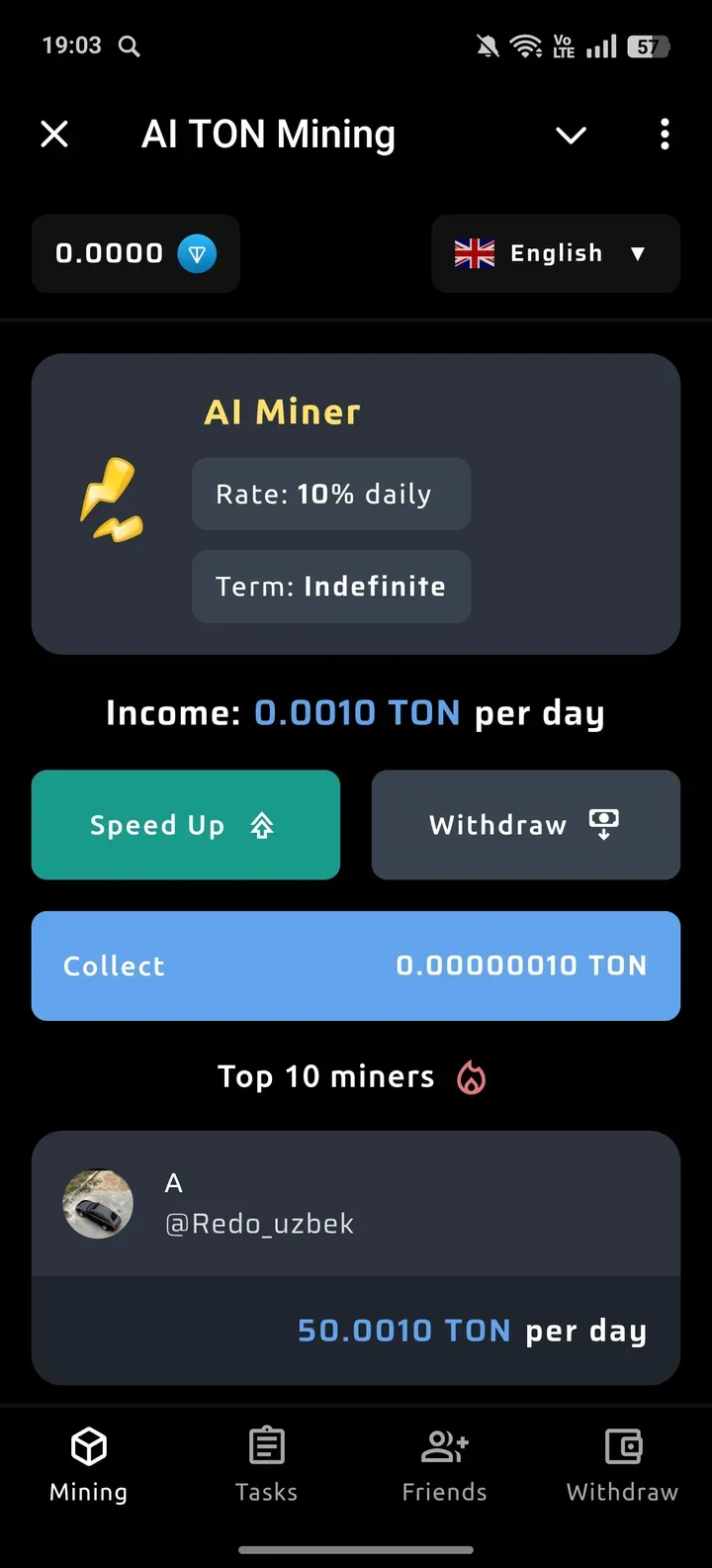Tap the Friends add-person icon

click(x=443, y=1447)
